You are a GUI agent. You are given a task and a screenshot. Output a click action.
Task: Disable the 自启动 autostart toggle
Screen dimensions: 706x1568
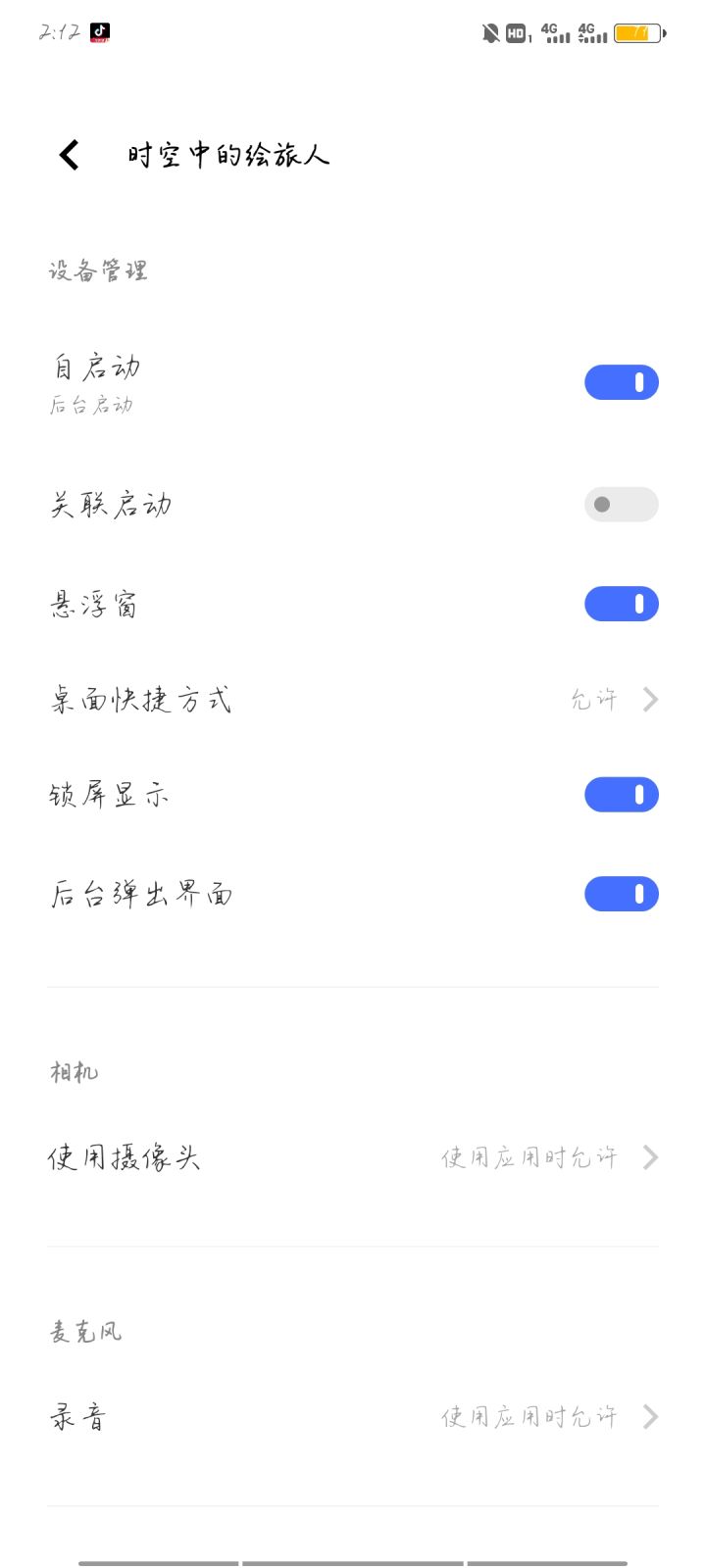point(621,381)
